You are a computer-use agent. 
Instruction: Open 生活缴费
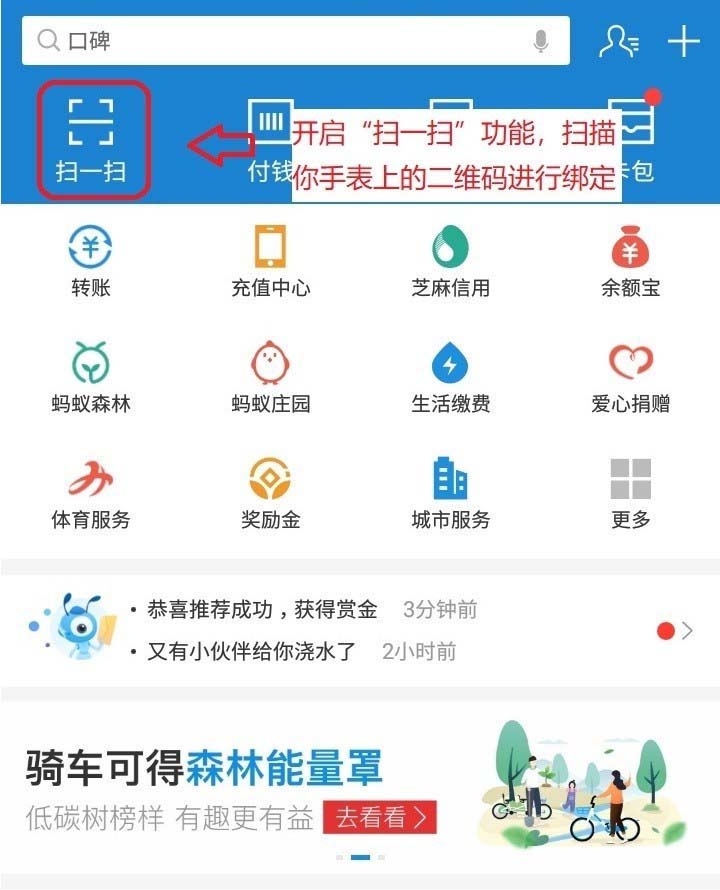coord(450,377)
